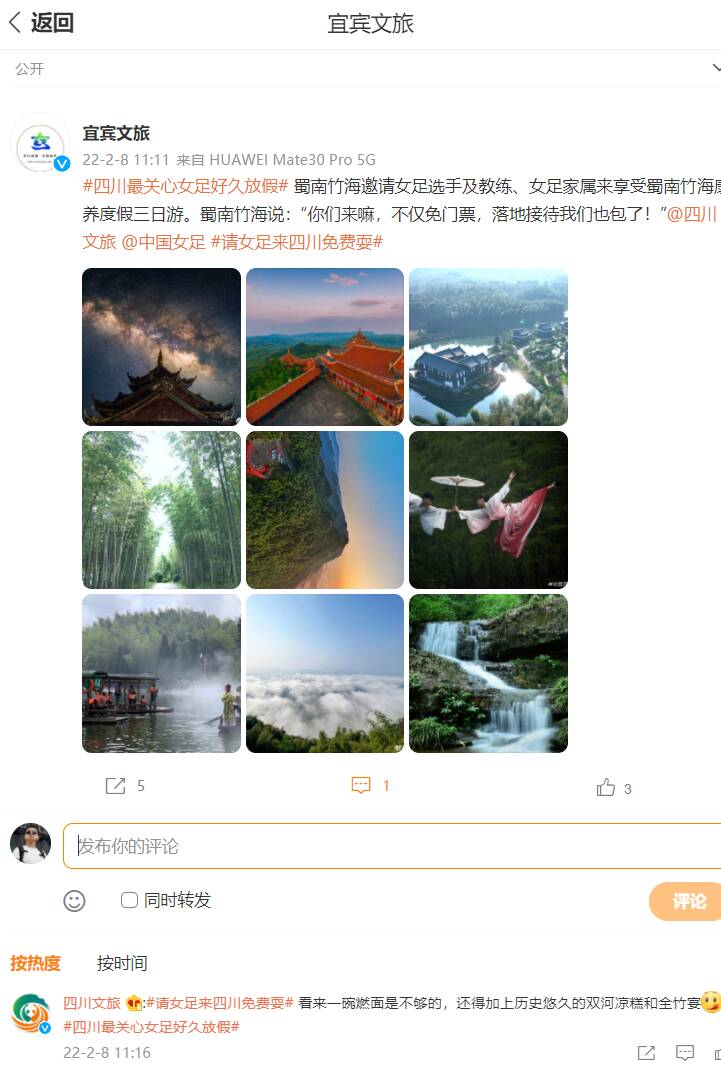View the dancers with umbrella photo

click(x=488, y=510)
